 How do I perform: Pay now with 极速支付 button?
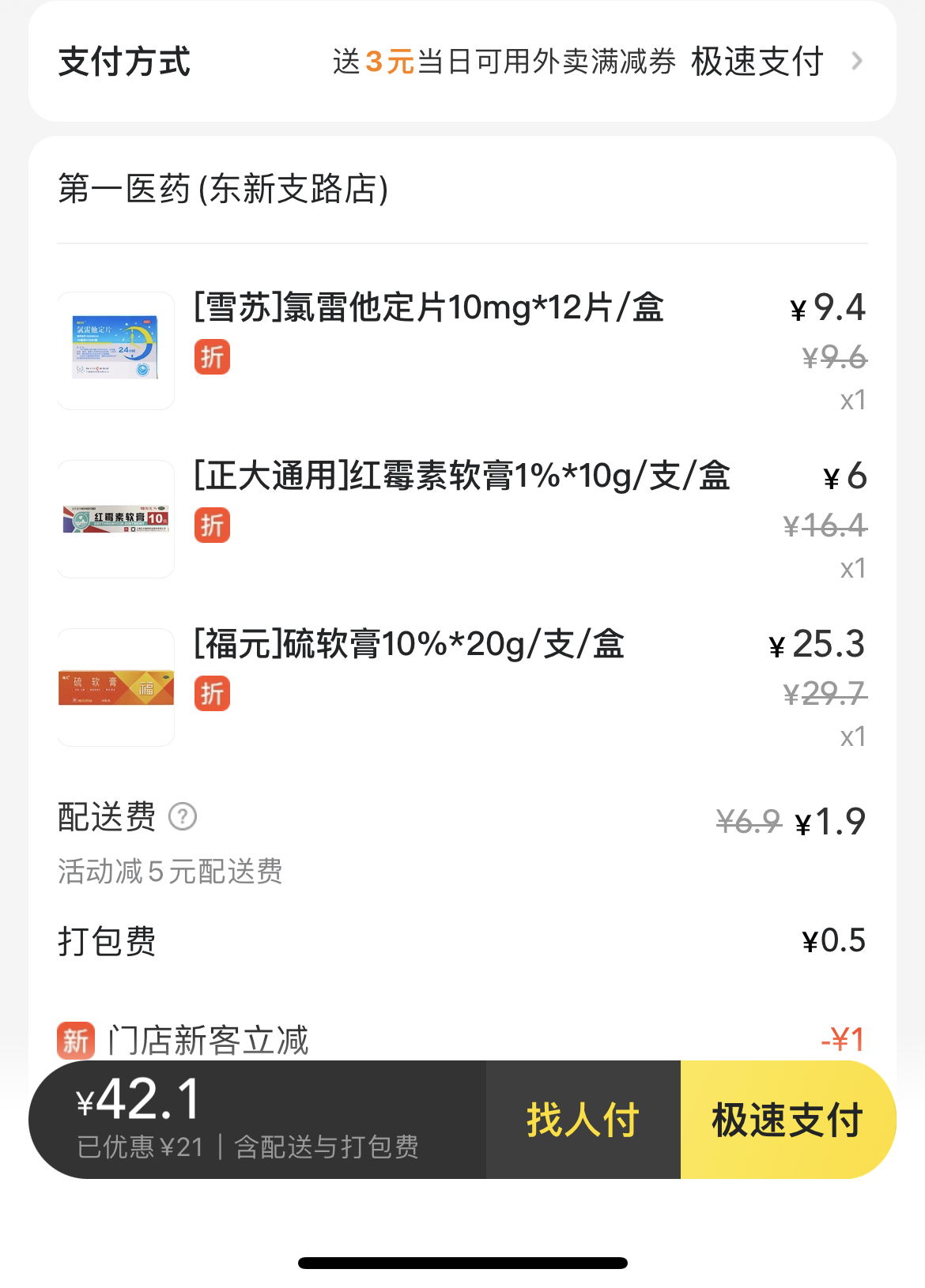tap(787, 1120)
